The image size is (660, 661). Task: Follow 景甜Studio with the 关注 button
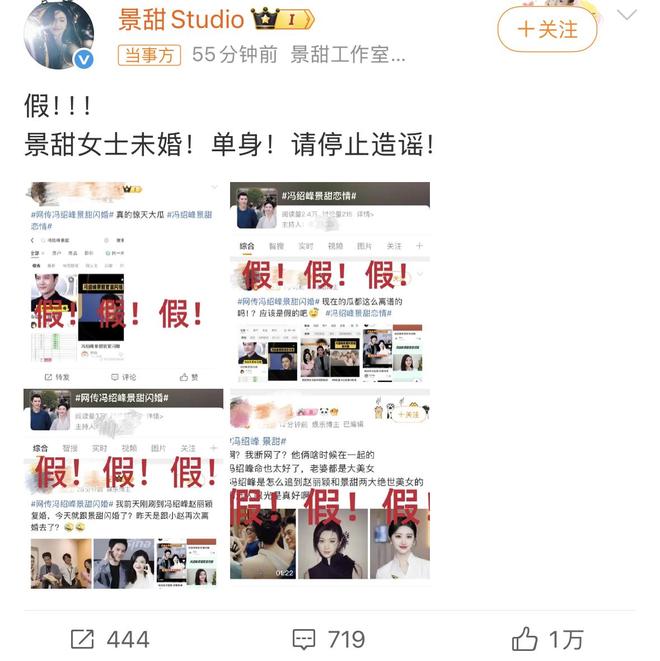point(547,30)
